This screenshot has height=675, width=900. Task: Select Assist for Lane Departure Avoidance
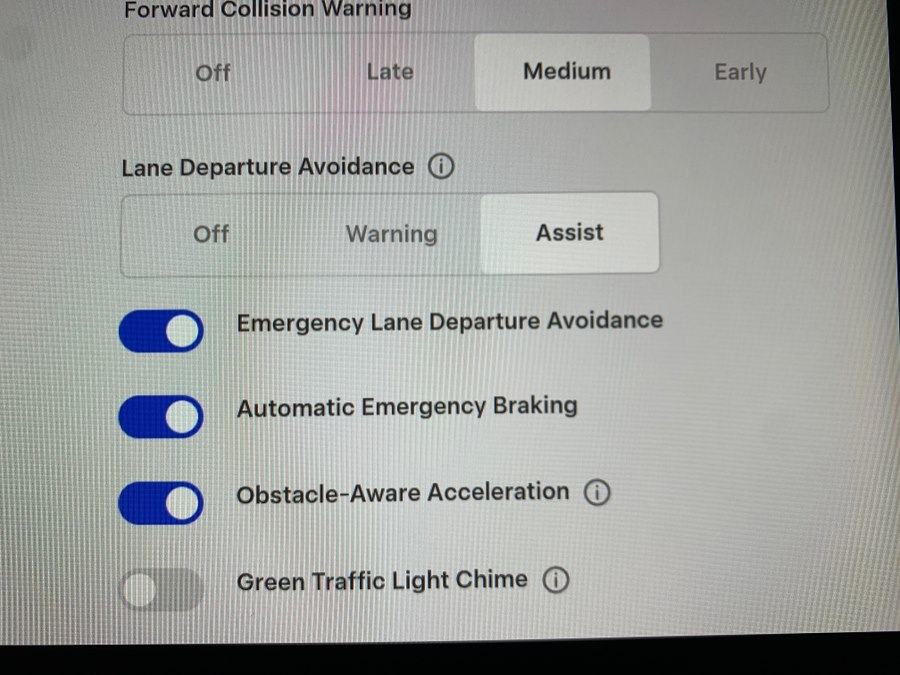click(570, 233)
